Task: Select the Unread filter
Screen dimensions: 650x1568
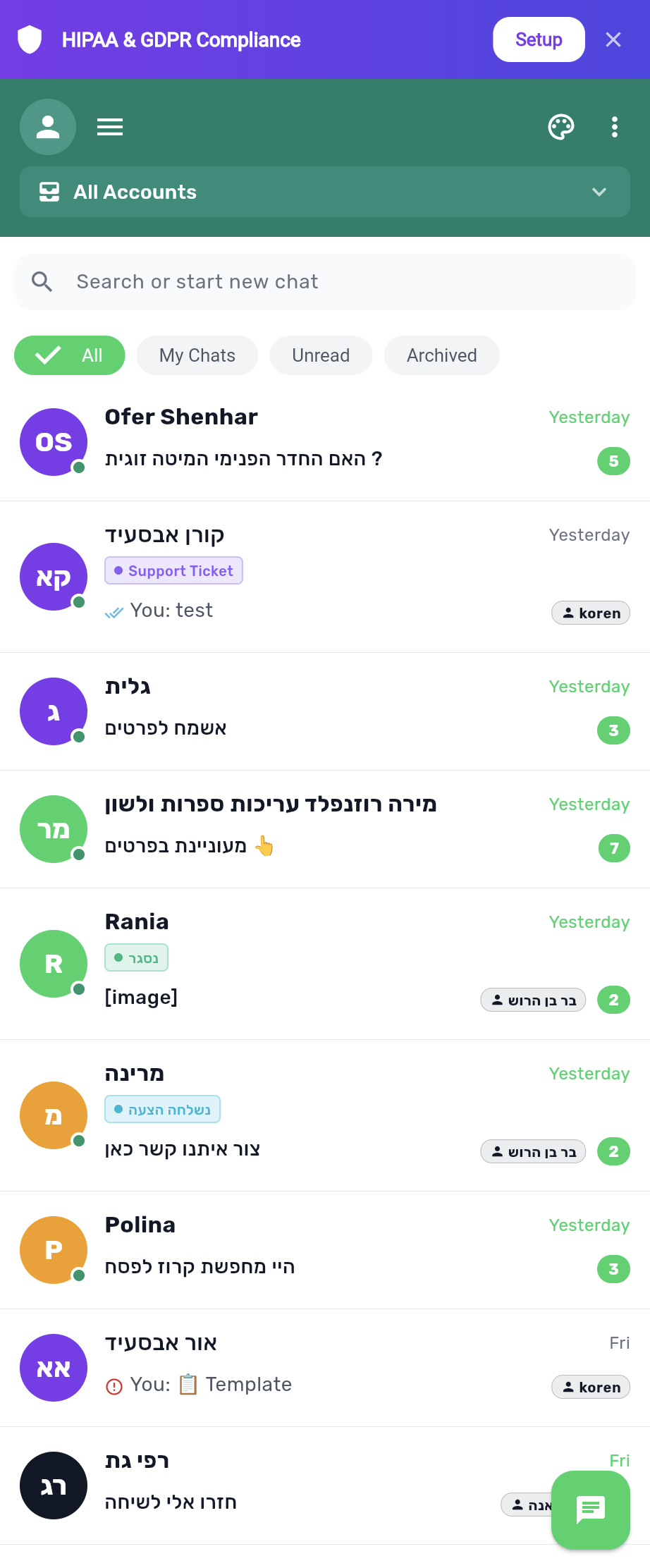Action: tap(321, 355)
